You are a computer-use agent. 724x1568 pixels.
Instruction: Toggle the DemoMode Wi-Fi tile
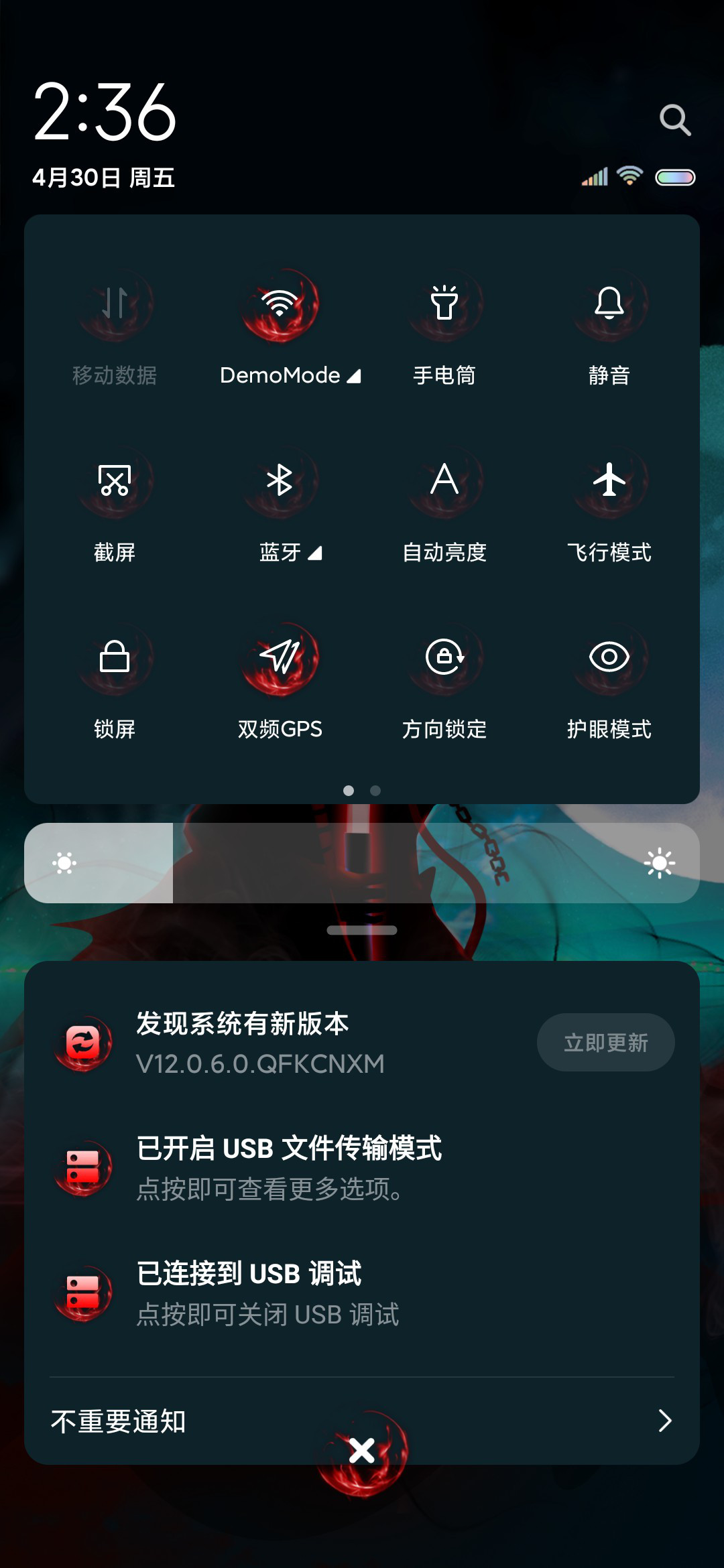pos(280,304)
